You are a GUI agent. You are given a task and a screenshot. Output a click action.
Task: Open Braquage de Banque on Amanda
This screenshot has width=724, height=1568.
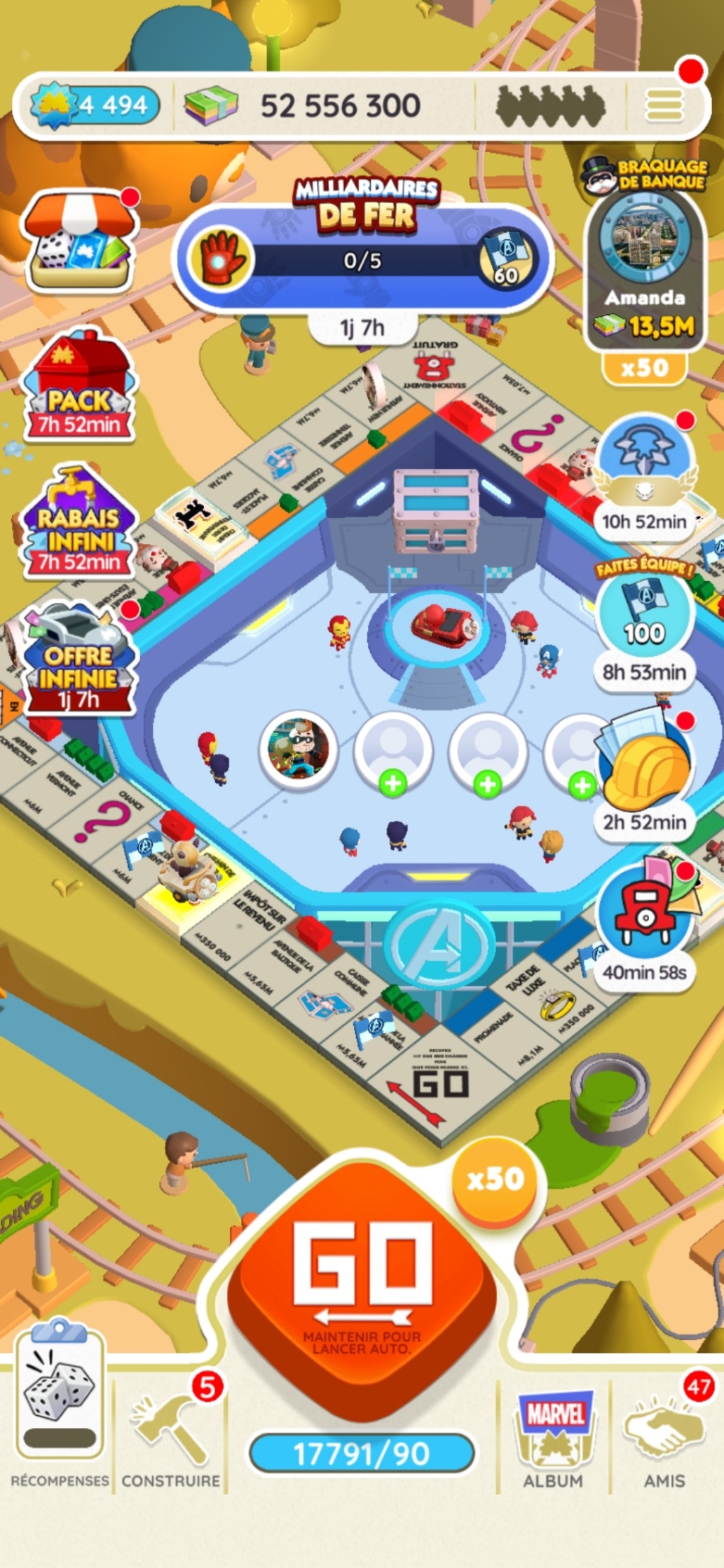click(644, 269)
